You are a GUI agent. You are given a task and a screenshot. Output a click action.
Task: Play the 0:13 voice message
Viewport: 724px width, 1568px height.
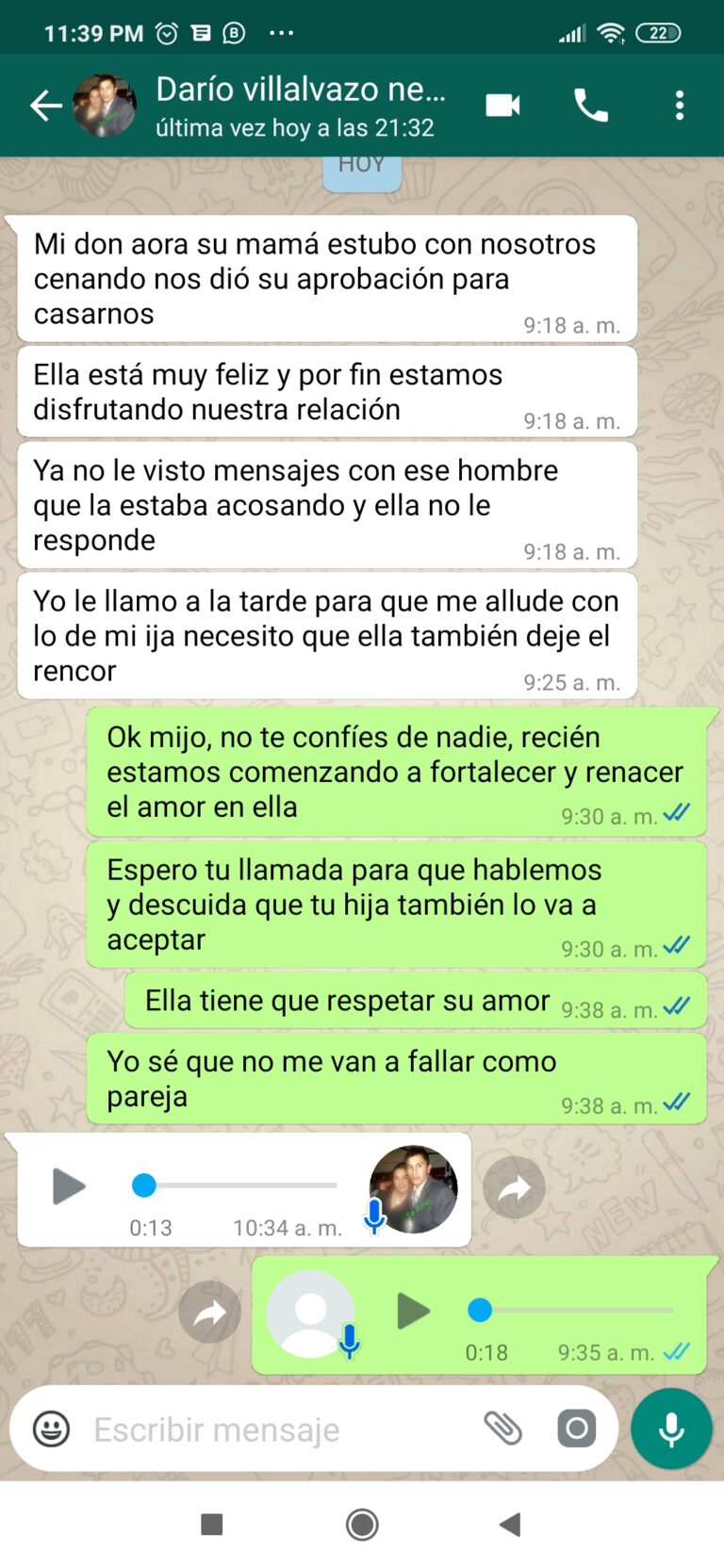point(68,1185)
